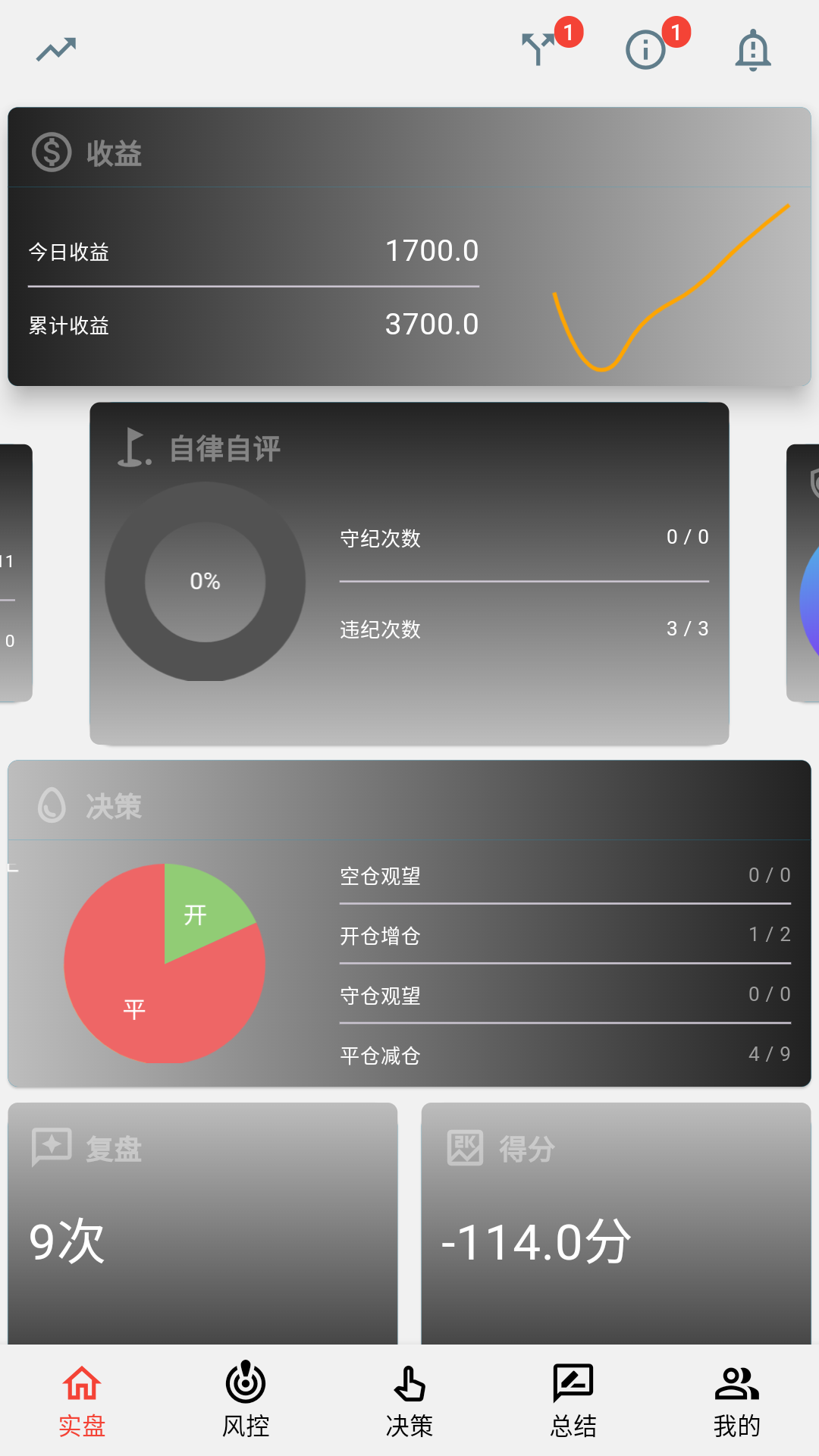Screen dimensions: 819x1456
Task: Click the score icon on 得分 card
Action: coord(464,1146)
